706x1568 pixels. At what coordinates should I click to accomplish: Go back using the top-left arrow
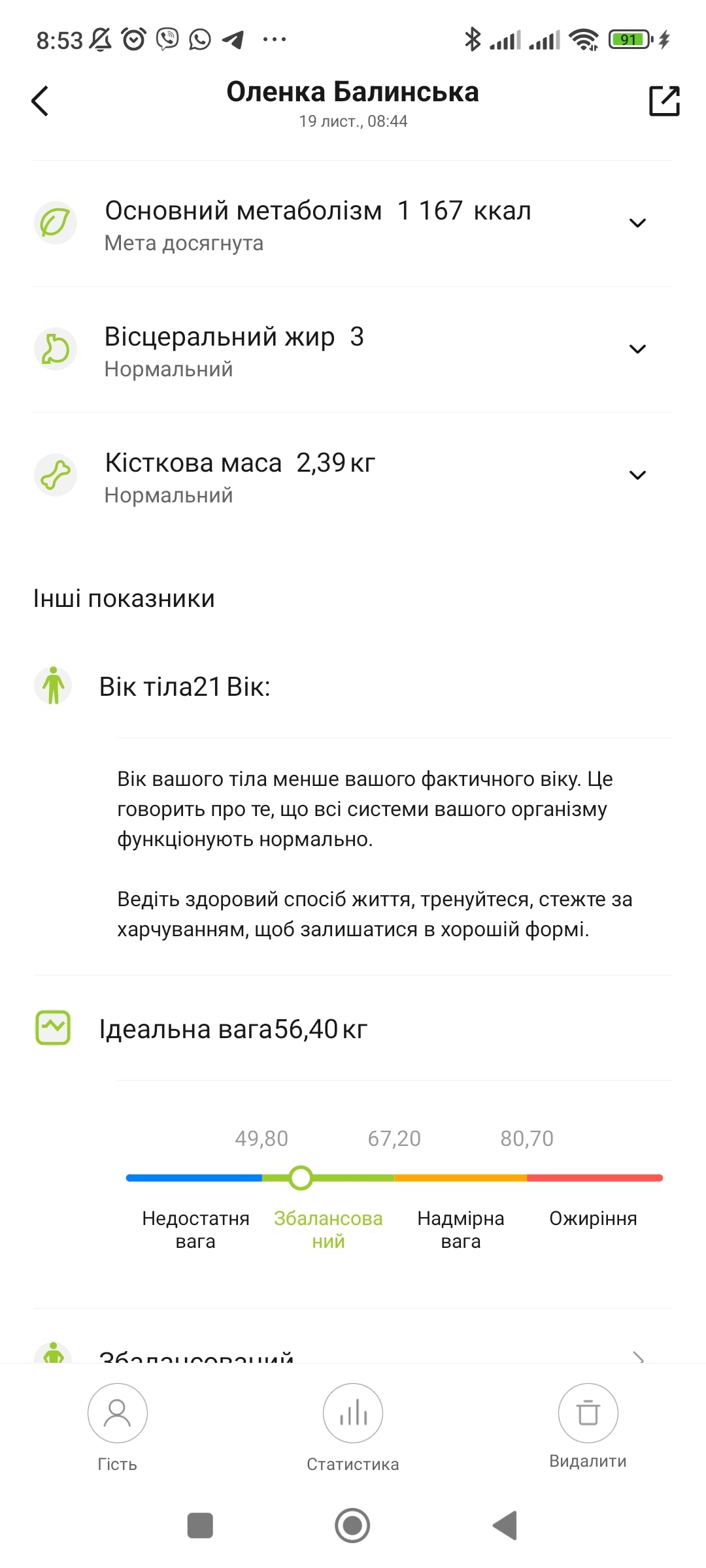(x=41, y=101)
